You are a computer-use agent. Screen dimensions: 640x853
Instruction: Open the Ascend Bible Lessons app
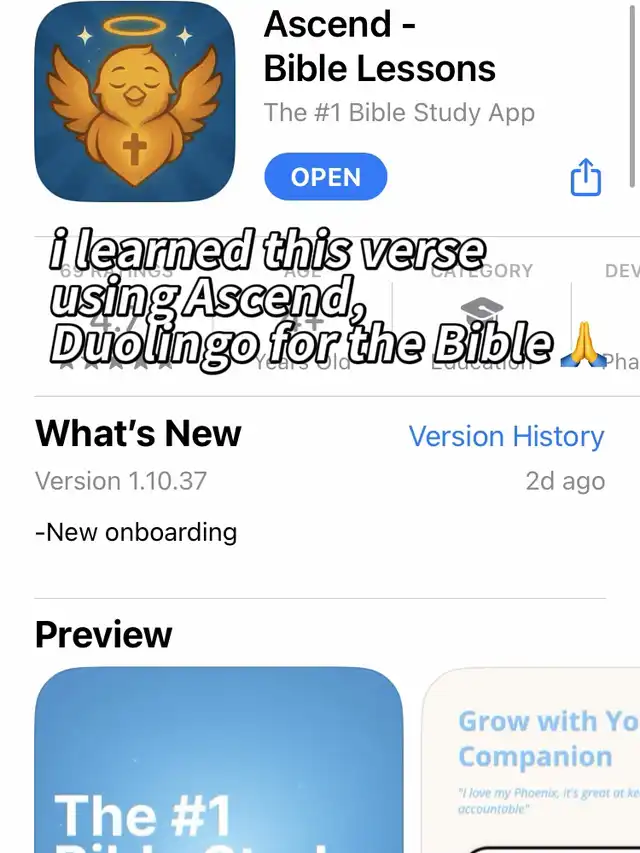coord(325,177)
